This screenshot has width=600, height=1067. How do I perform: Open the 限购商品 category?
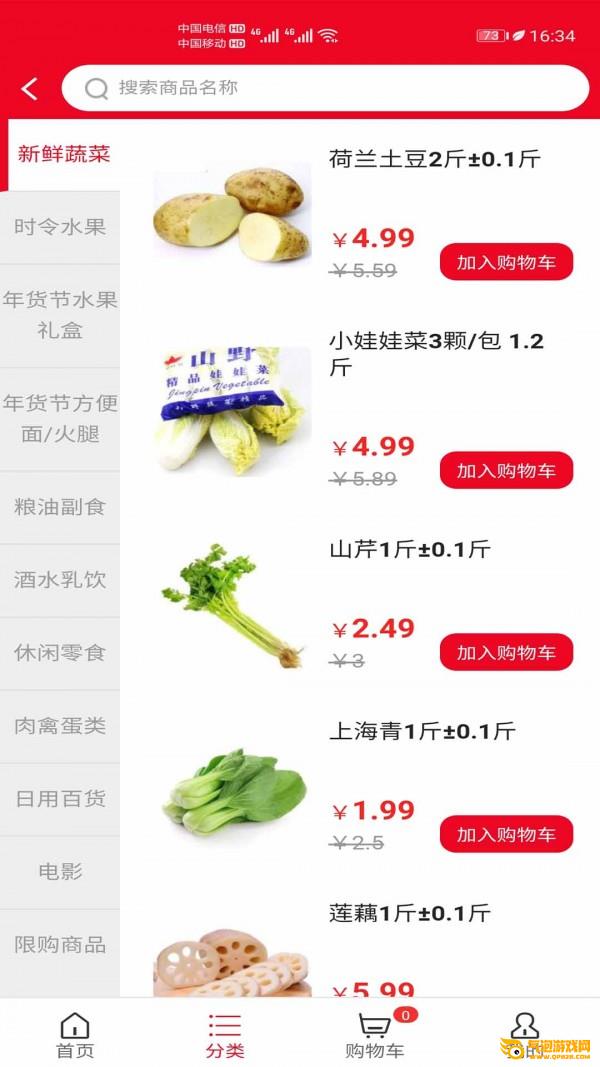pyautogui.click(x=60, y=945)
